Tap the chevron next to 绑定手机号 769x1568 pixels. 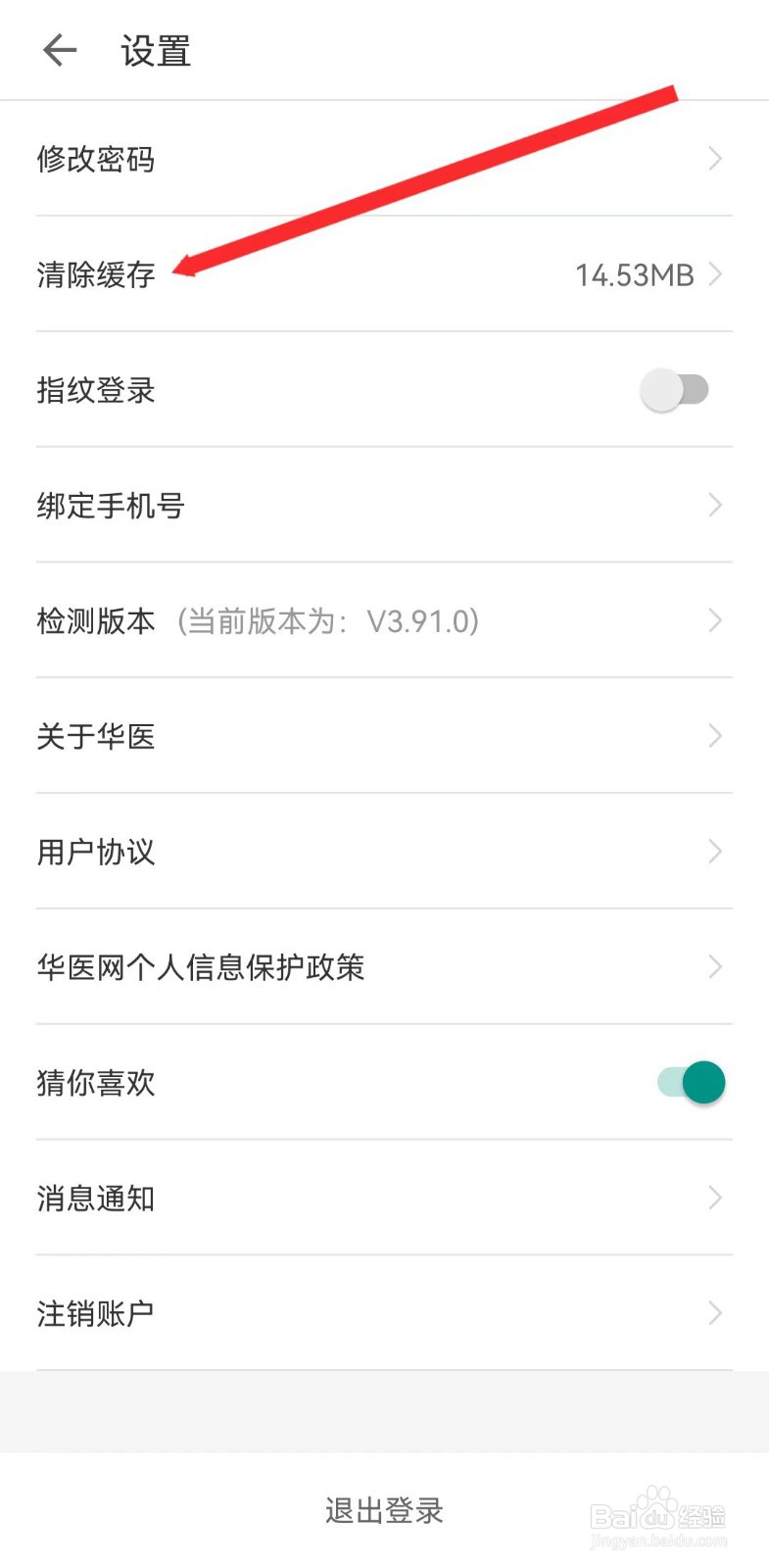[x=716, y=505]
